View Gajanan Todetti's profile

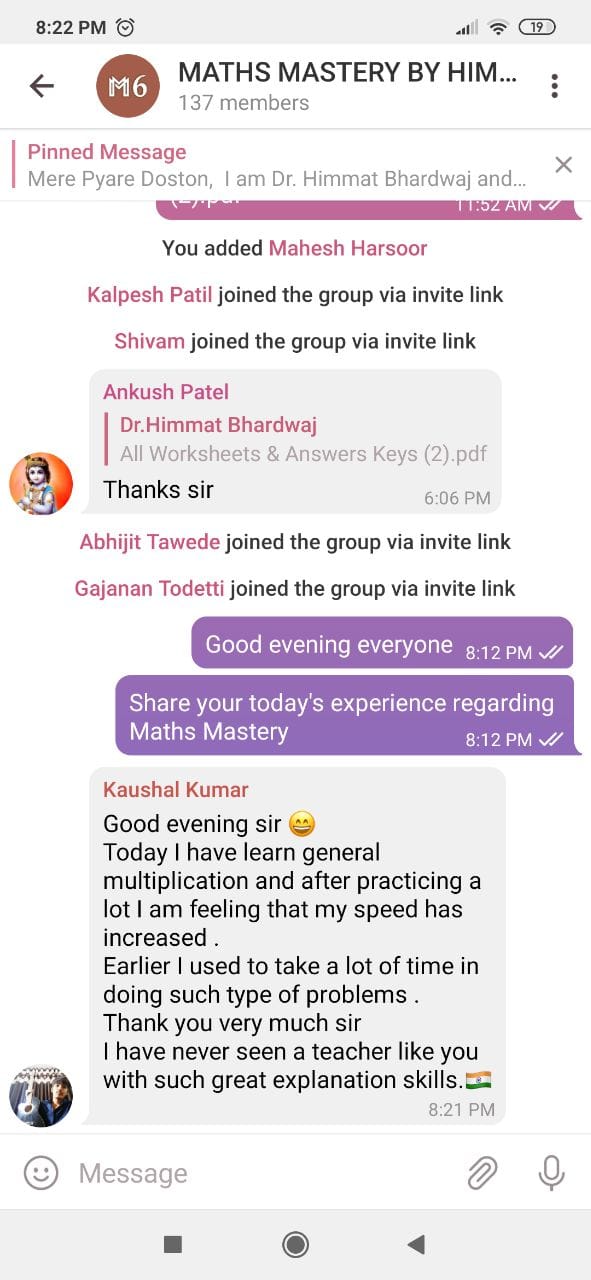(x=150, y=588)
